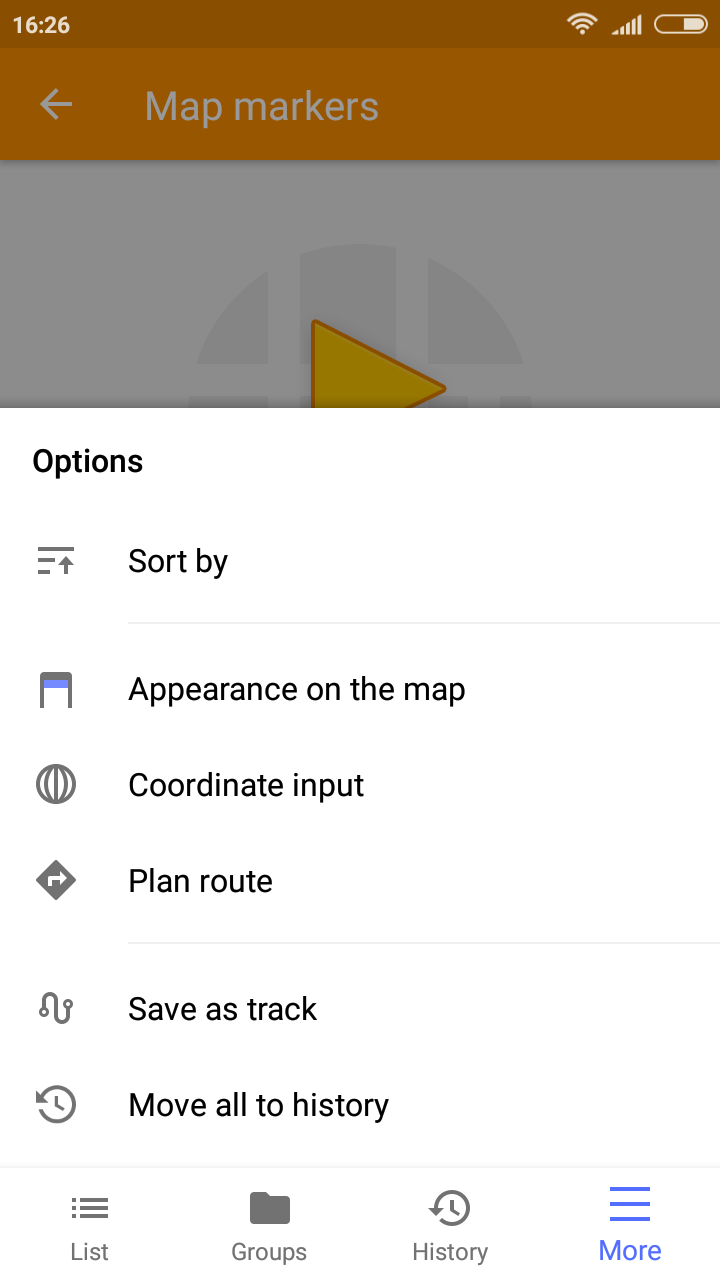This screenshot has width=720, height=1280.
Task: Tap the More tab
Action: point(630,1226)
